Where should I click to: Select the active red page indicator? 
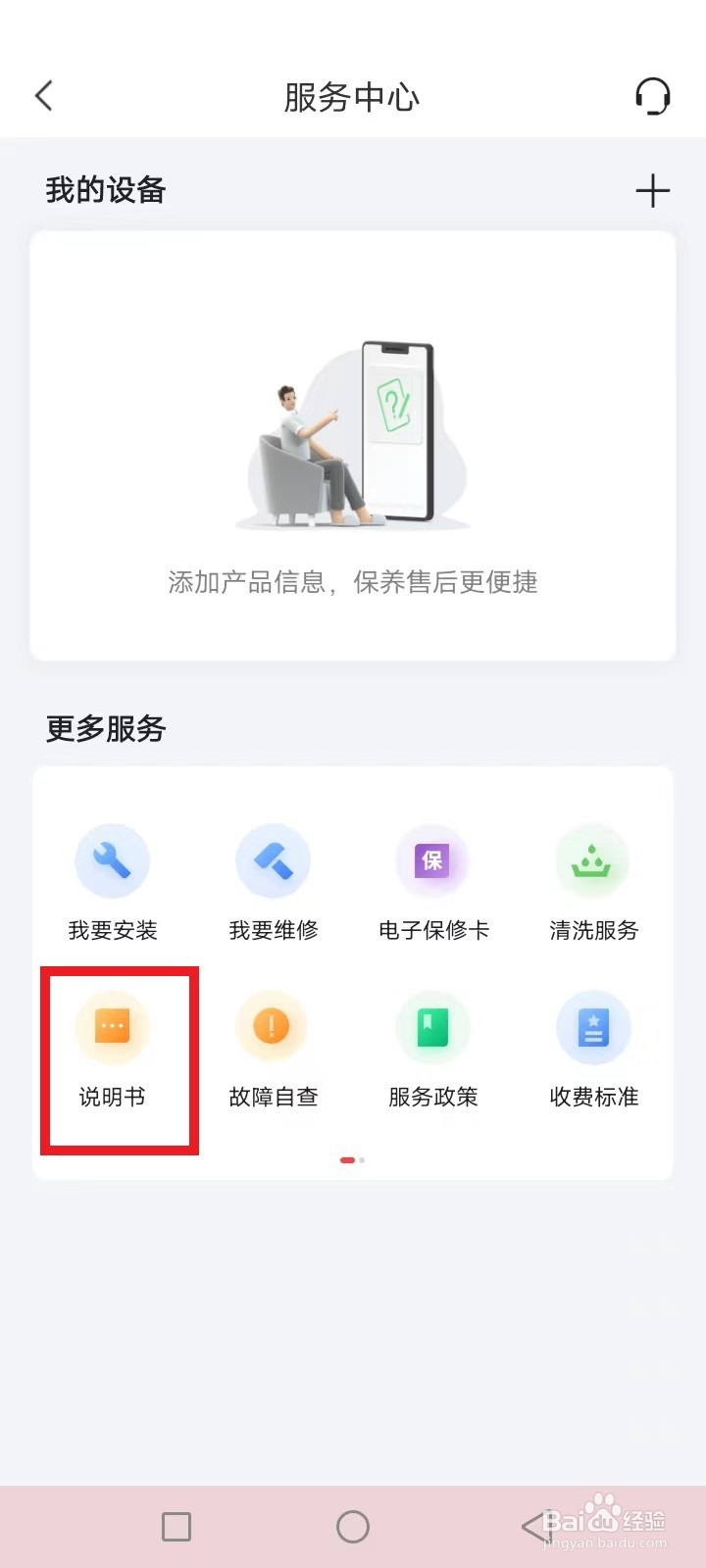(347, 1160)
